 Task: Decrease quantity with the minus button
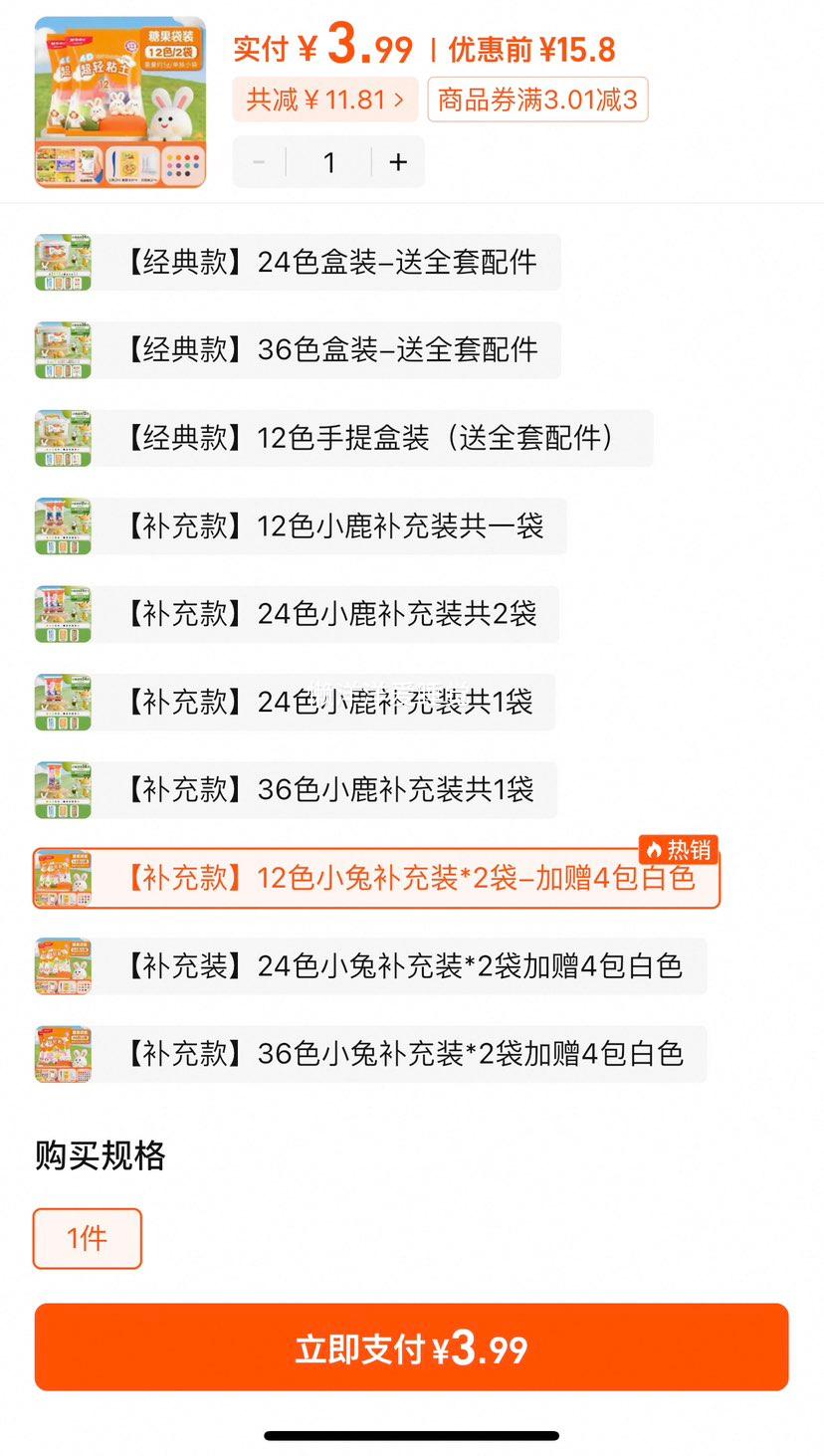point(259,162)
